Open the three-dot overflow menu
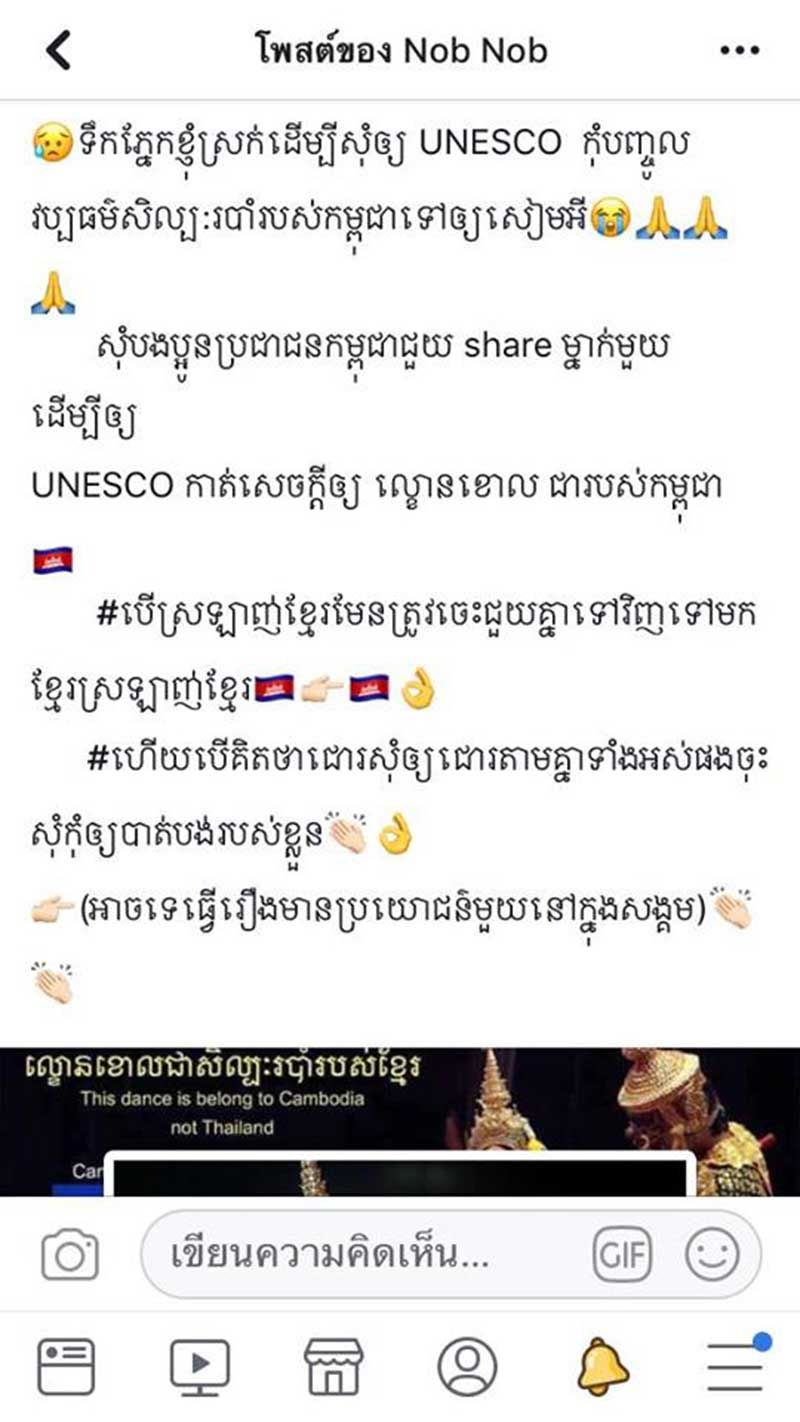 pyautogui.click(x=739, y=50)
